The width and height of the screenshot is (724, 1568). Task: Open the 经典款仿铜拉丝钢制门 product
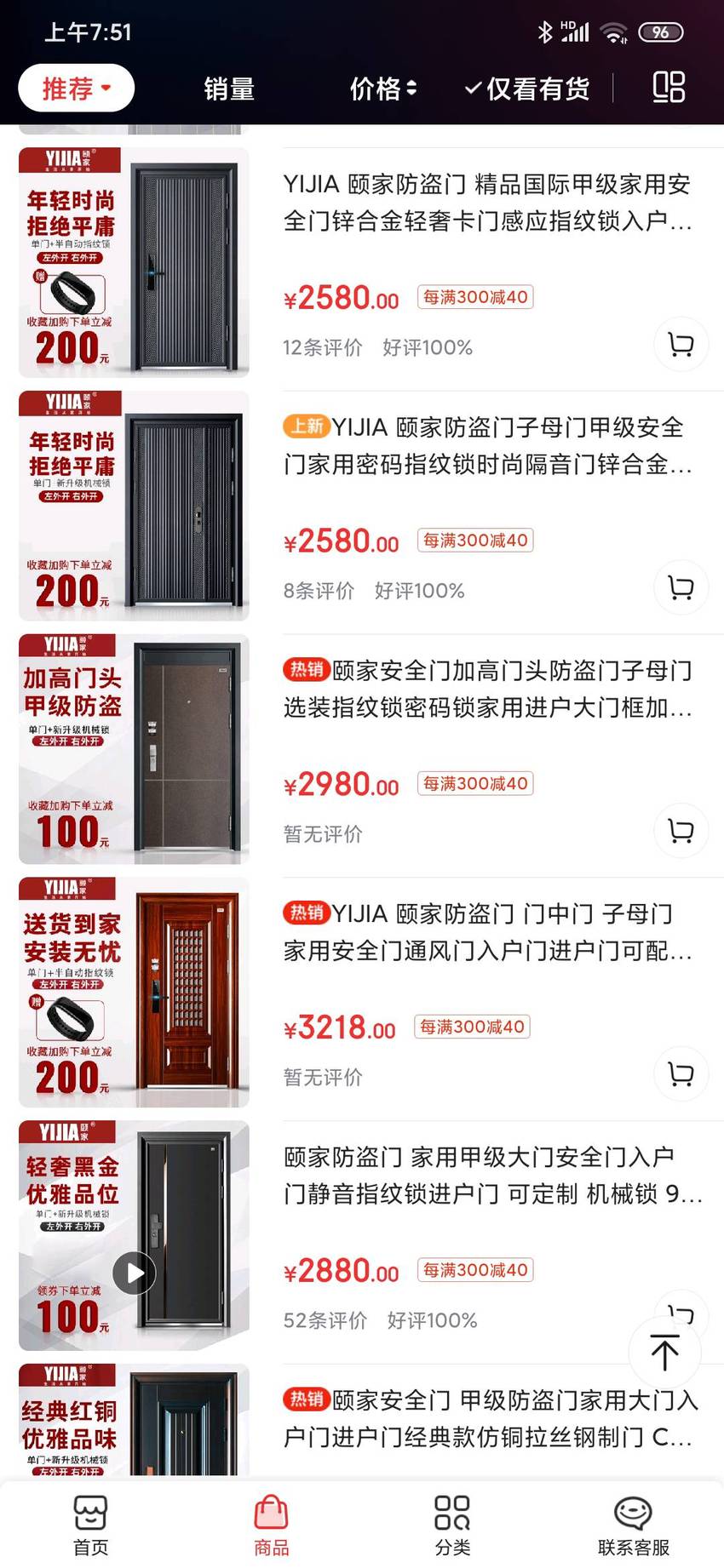[x=490, y=1419]
